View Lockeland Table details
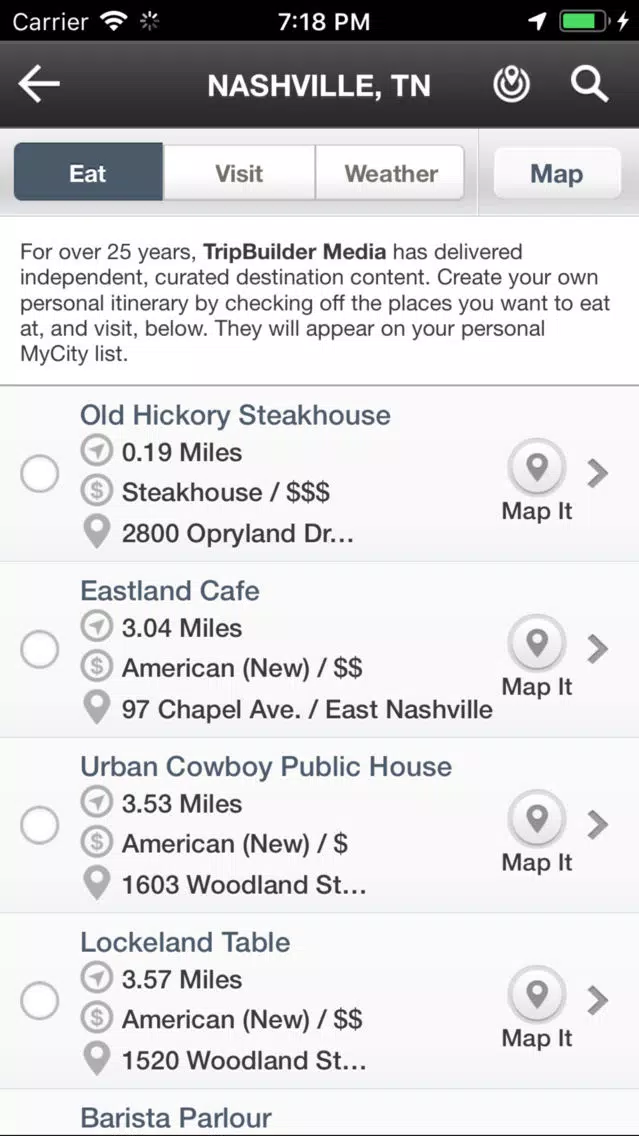 tap(598, 1000)
